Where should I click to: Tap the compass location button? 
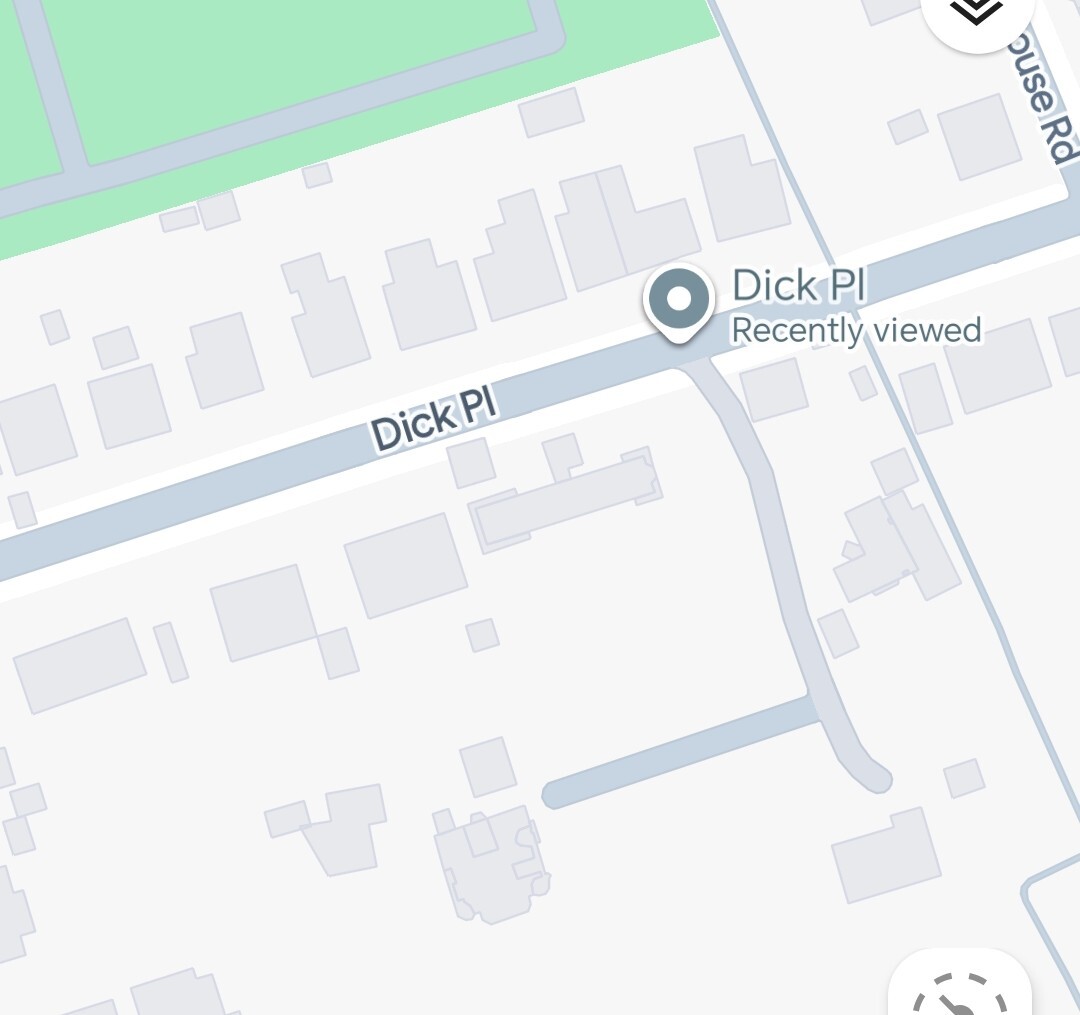point(960,990)
